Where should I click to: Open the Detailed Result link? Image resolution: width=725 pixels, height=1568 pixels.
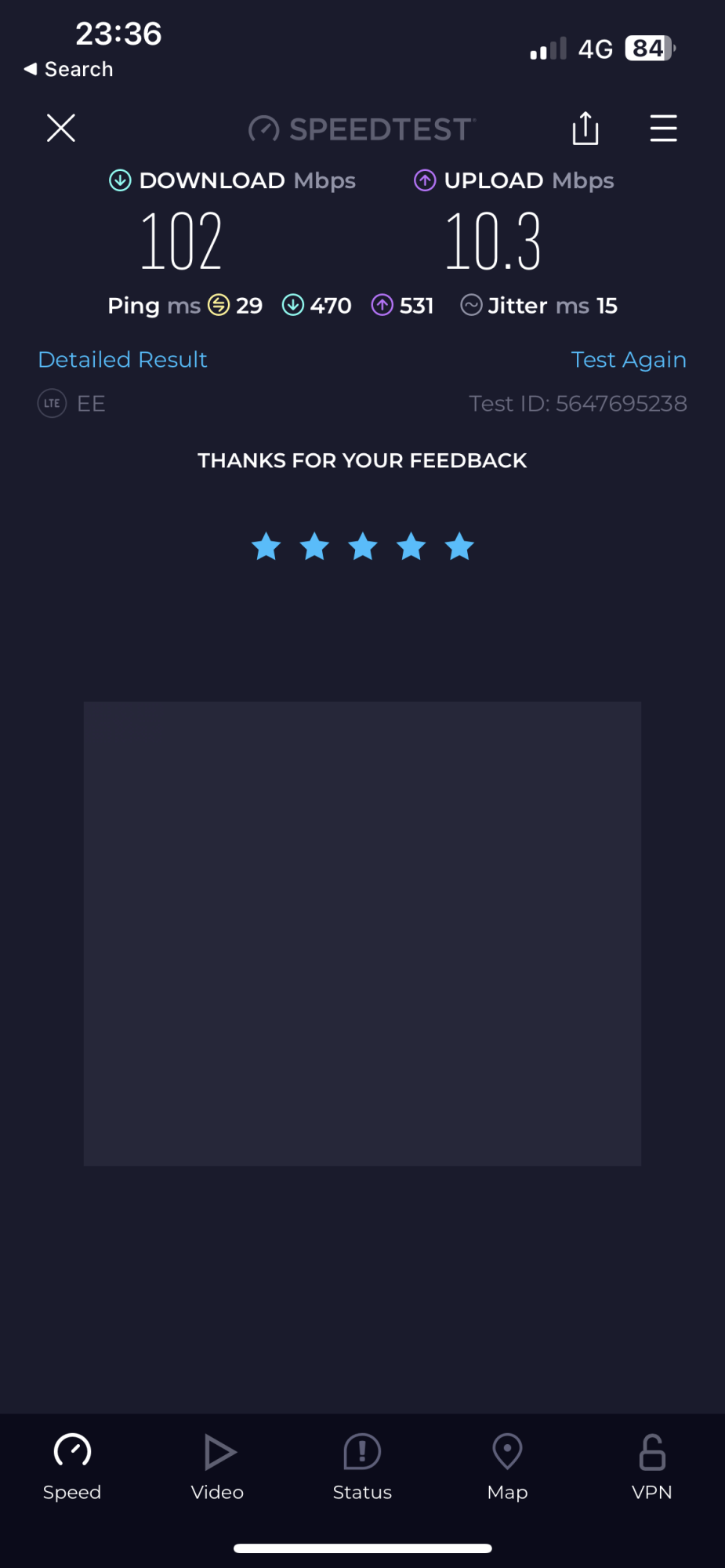tap(122, 359)
